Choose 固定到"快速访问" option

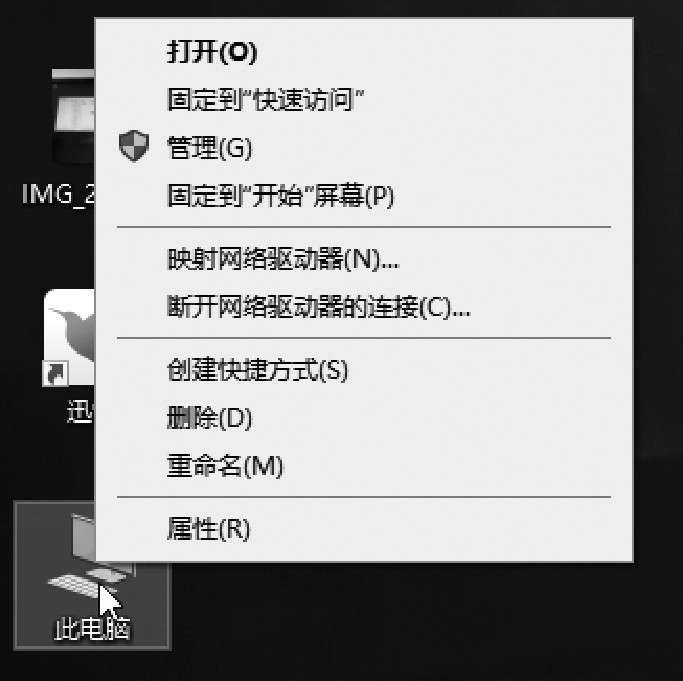[264, 100]
